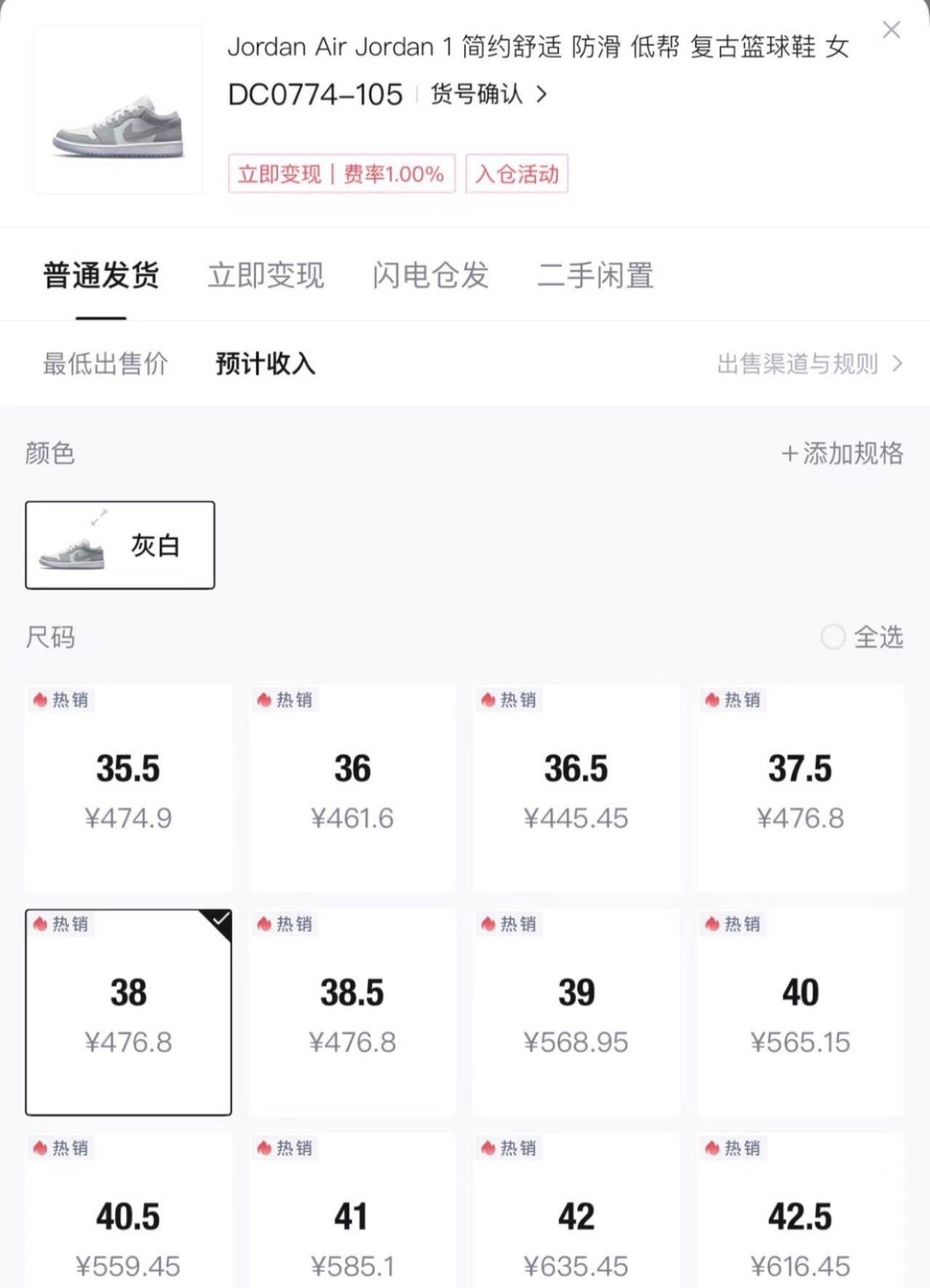Tap 添加规格 to add a specification
The width and height of the screenshot is (930, 1288).
click(842, 454)
